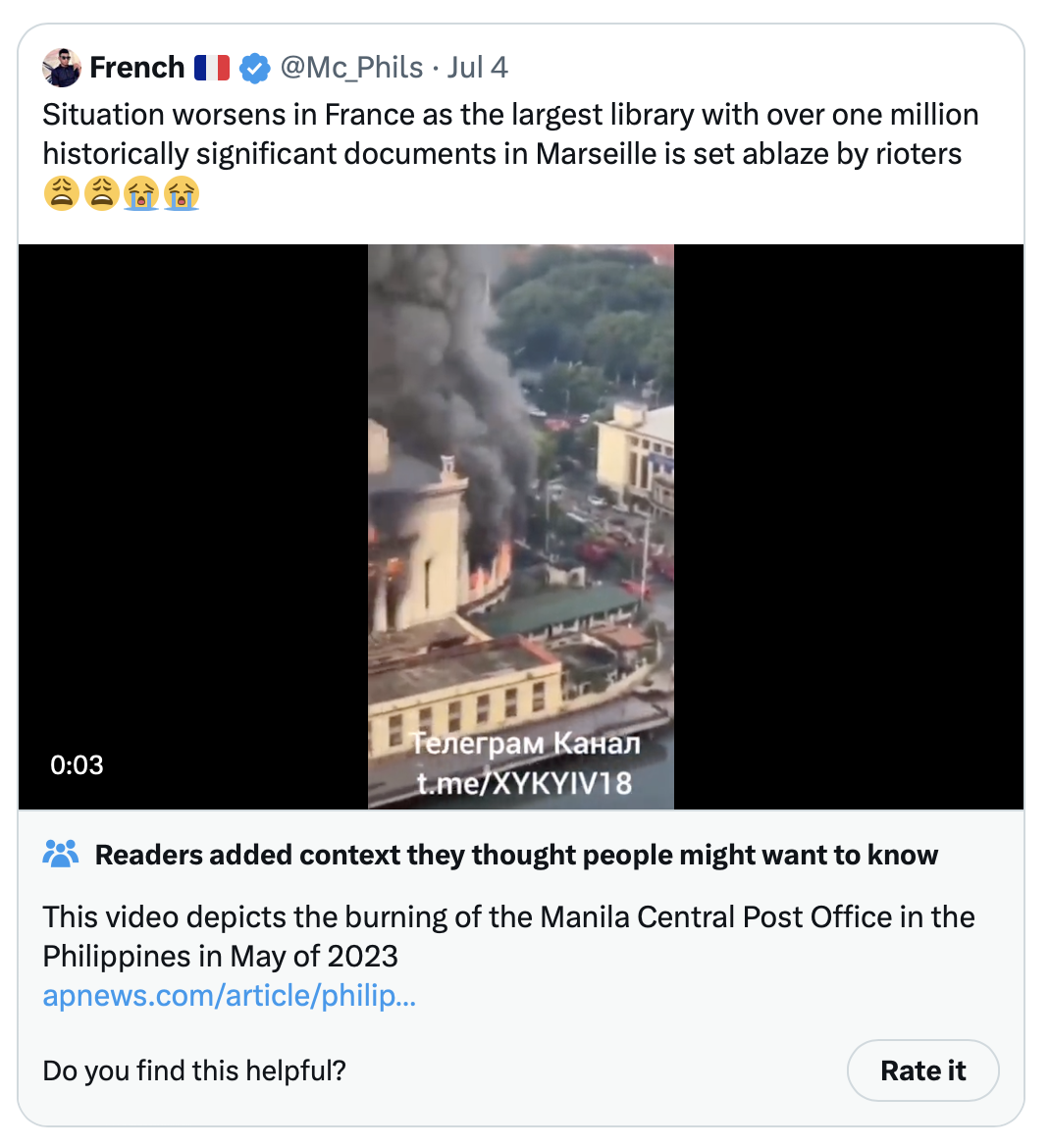Open the French profile avatar
The height and width of the screenshot is (1148, 1050).
[62, 68]
